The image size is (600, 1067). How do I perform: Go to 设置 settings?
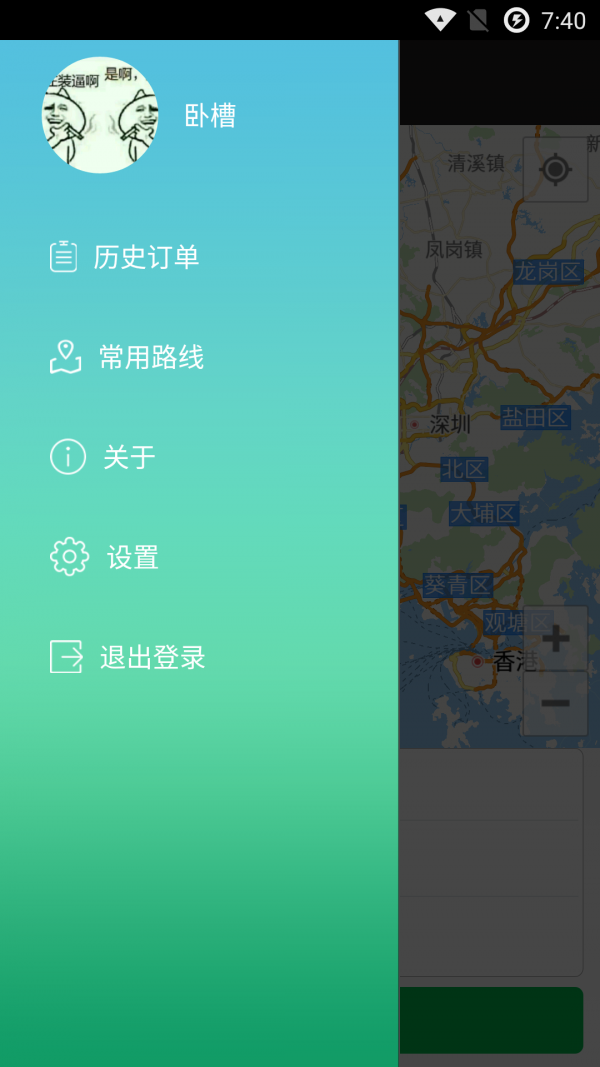[132, 557]
